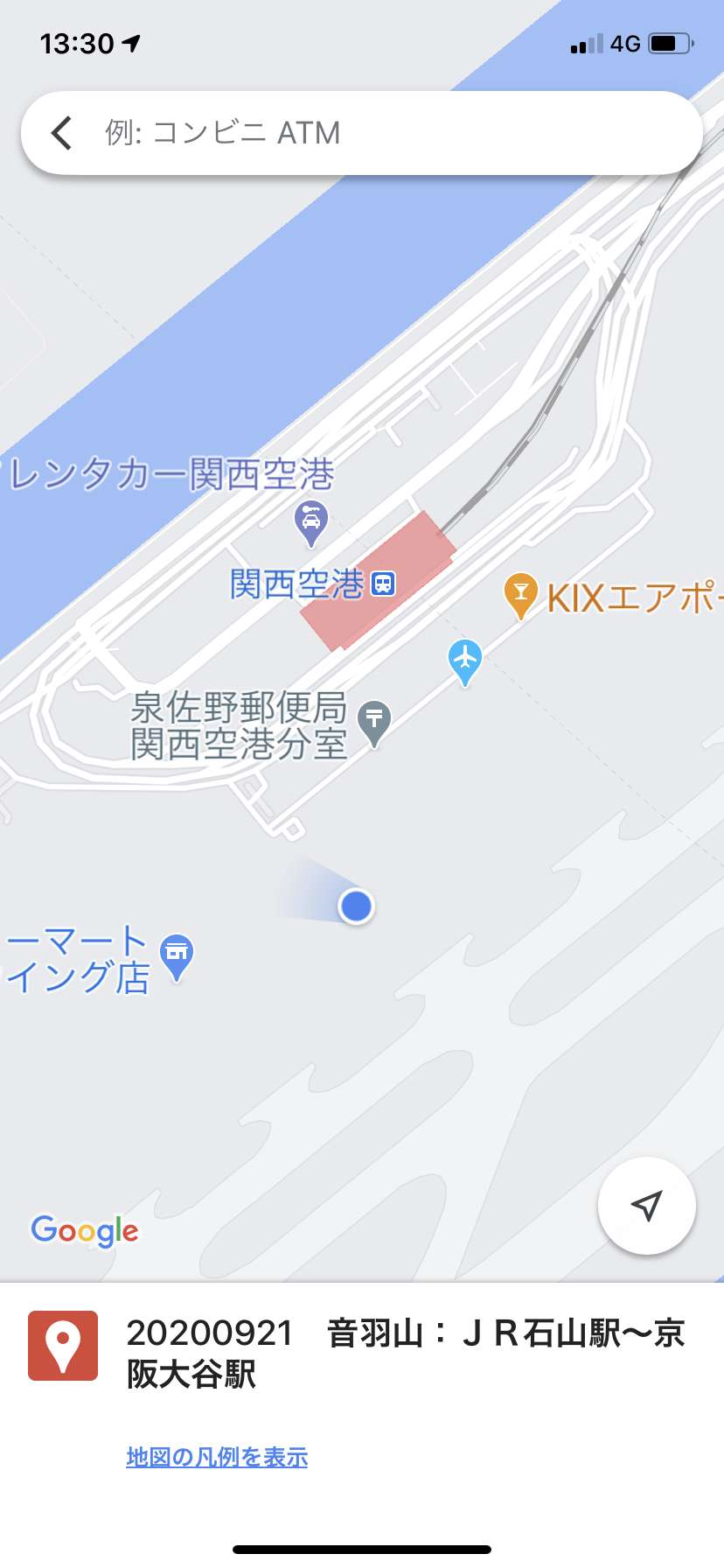This screenshot has width=724, height=1568.
Task: Go back with the arrow in search bar
Action: tap(61, 133)
